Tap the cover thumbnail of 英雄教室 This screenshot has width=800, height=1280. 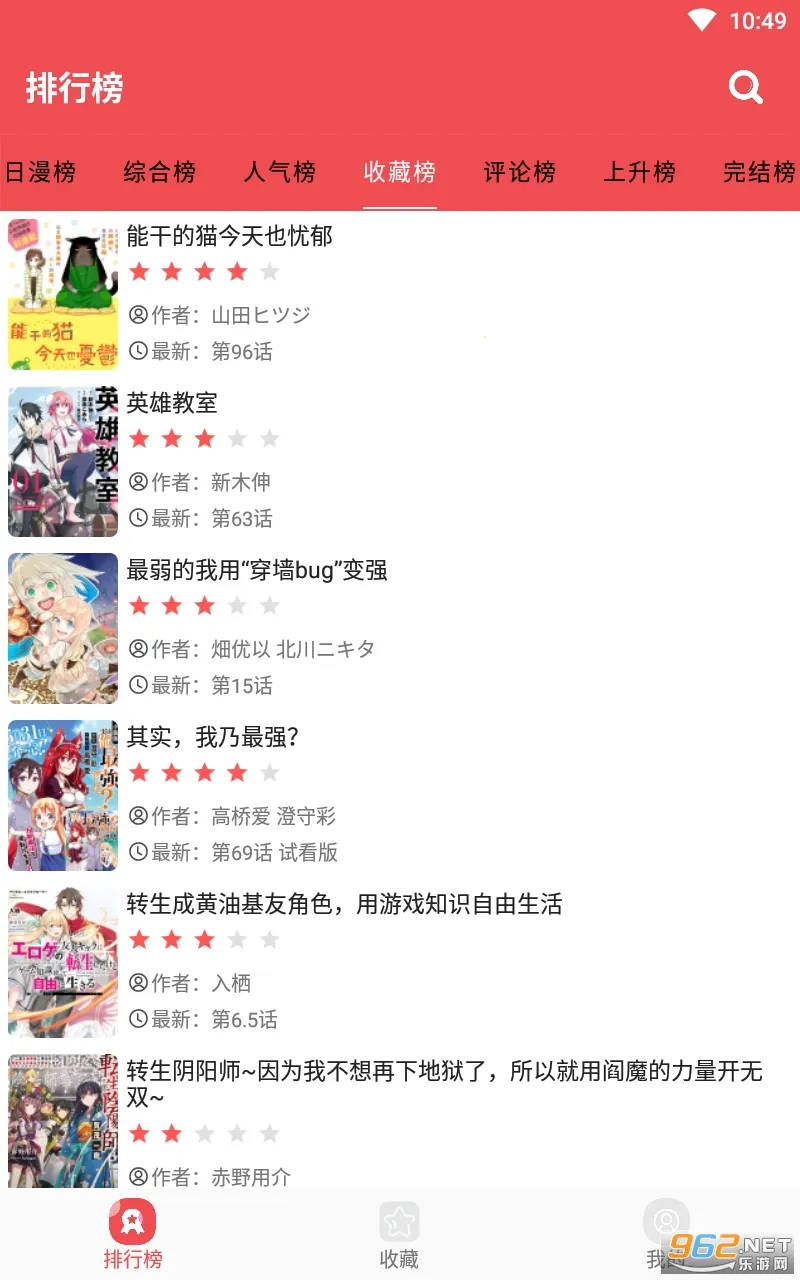63,462
